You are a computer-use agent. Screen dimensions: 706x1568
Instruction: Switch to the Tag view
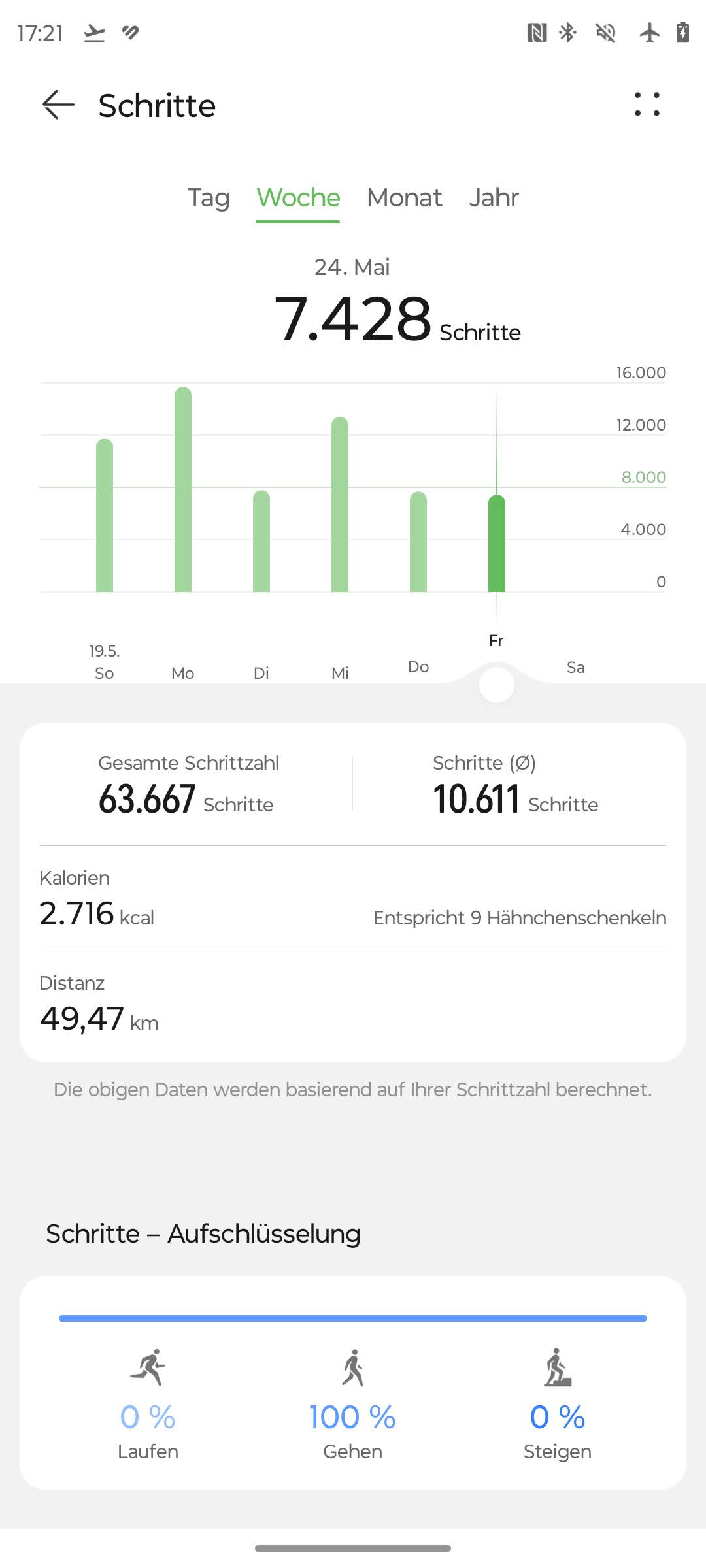209,197
